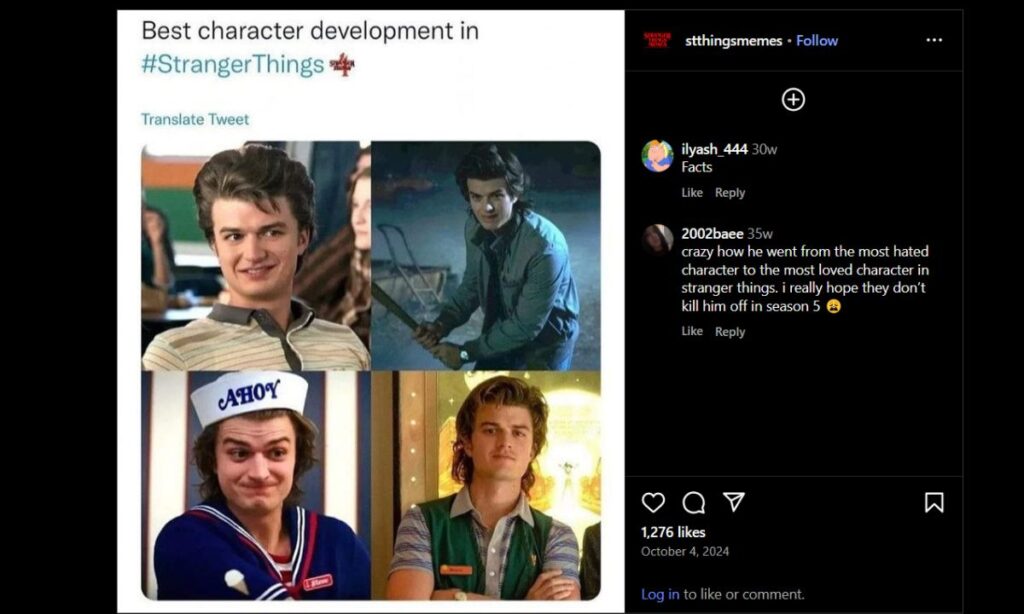Reply to 2002baee's comment
Viewport: 1024px width, 614px height.
730,332
